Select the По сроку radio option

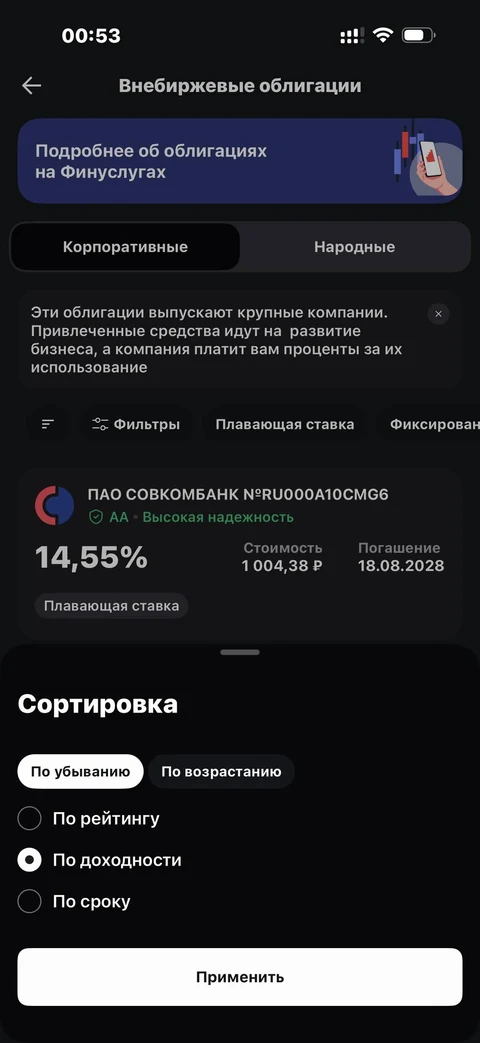[x=74, y=902]
